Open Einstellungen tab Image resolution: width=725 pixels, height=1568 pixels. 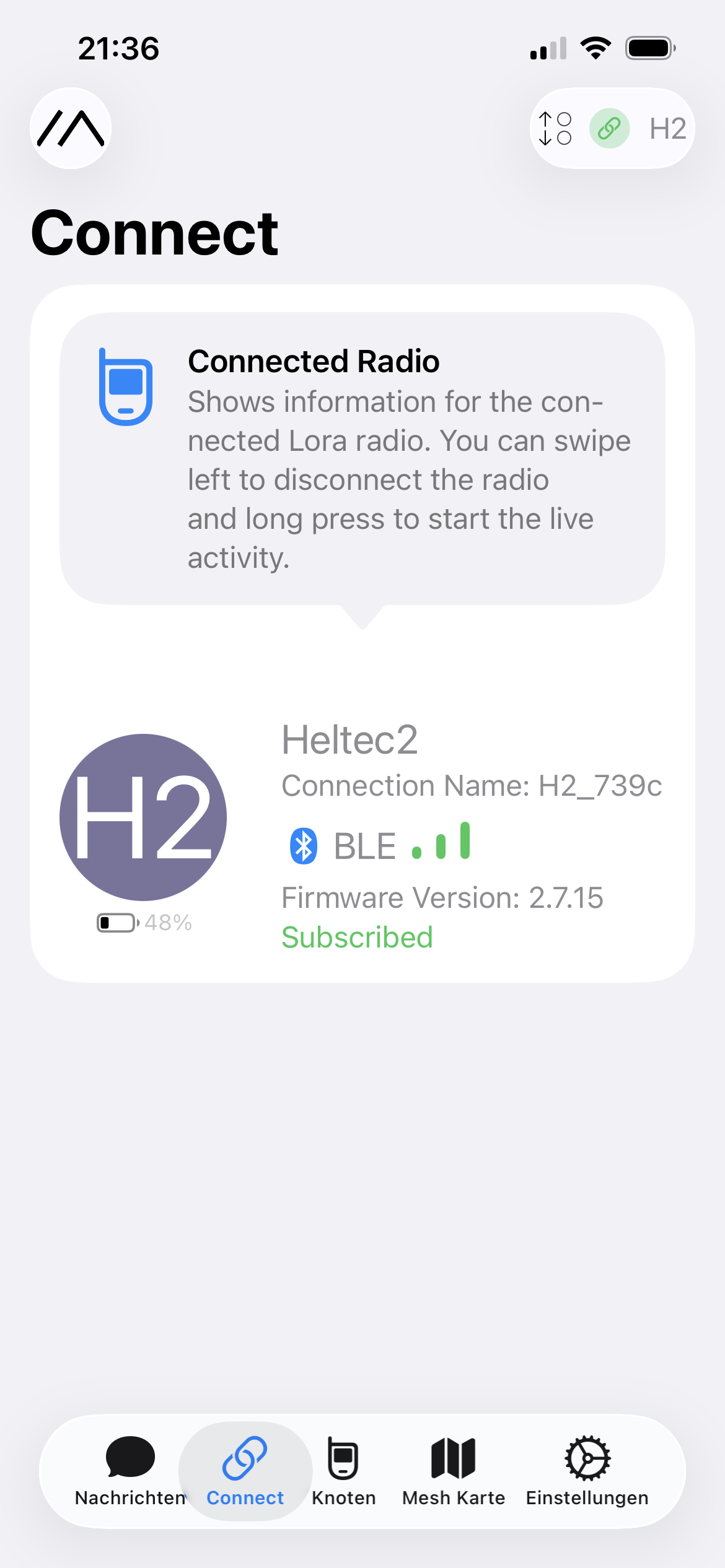click(x=587, y=1471)
